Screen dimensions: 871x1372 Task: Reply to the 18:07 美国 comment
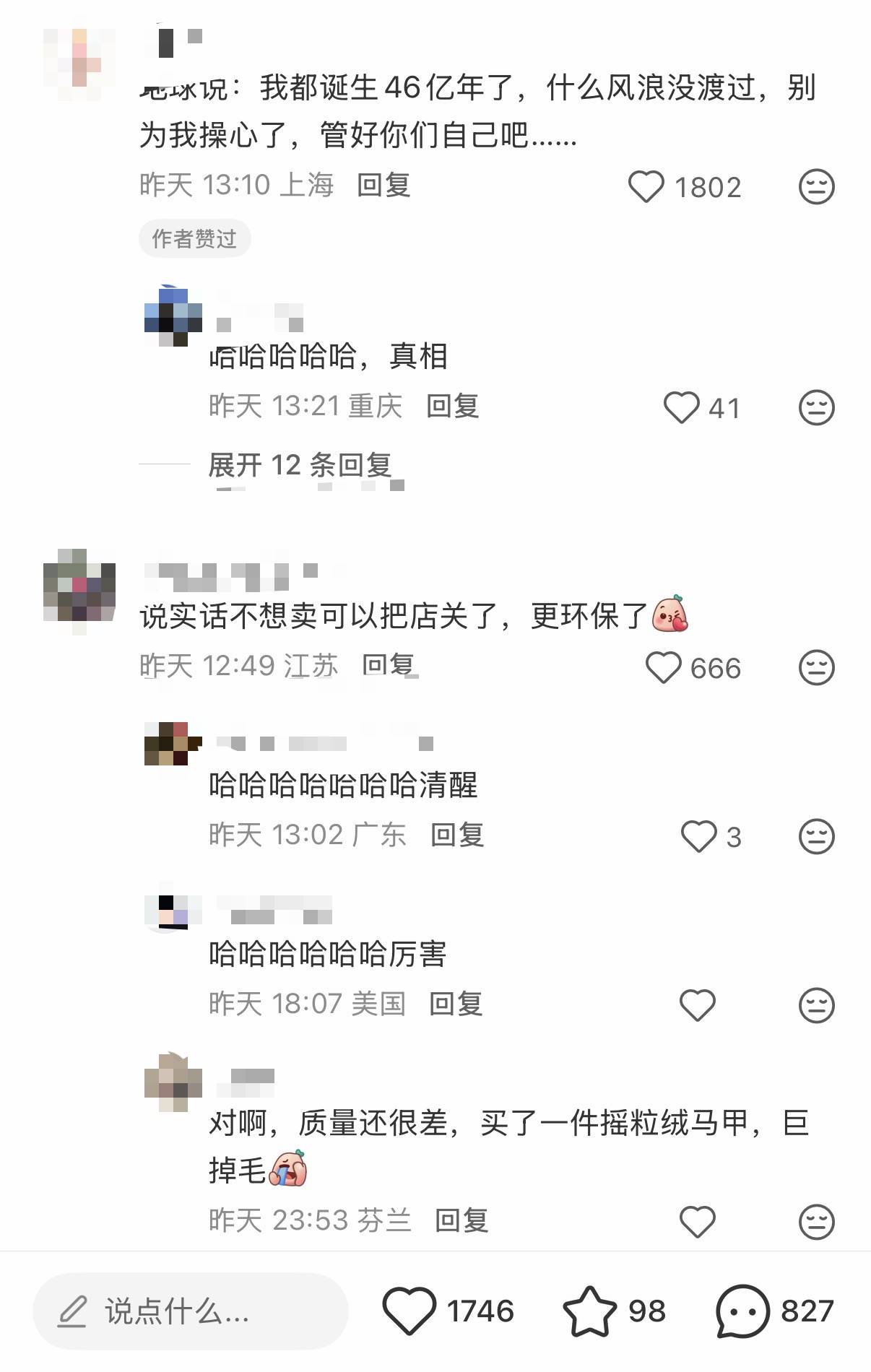[456, 1004]
